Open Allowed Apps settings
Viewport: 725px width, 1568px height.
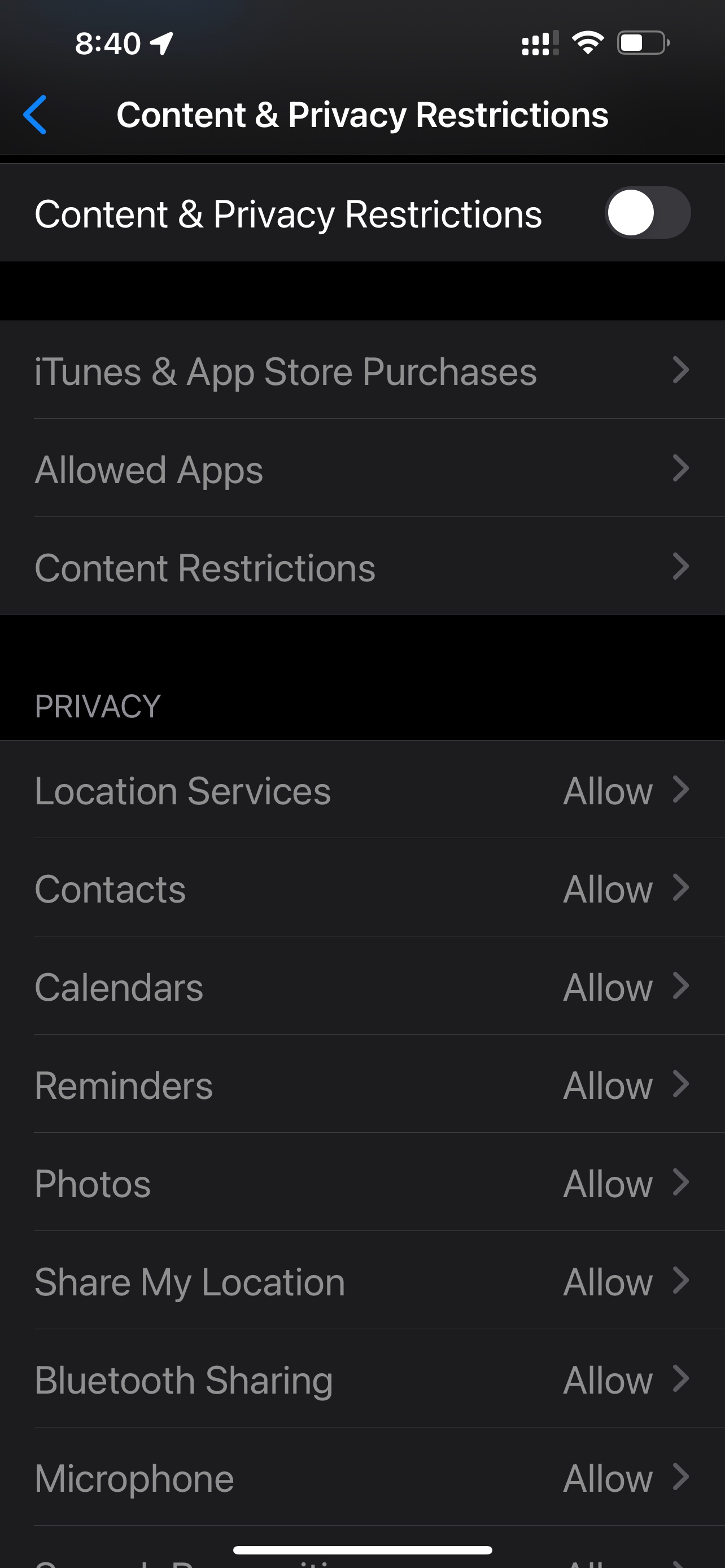[362, 468]
